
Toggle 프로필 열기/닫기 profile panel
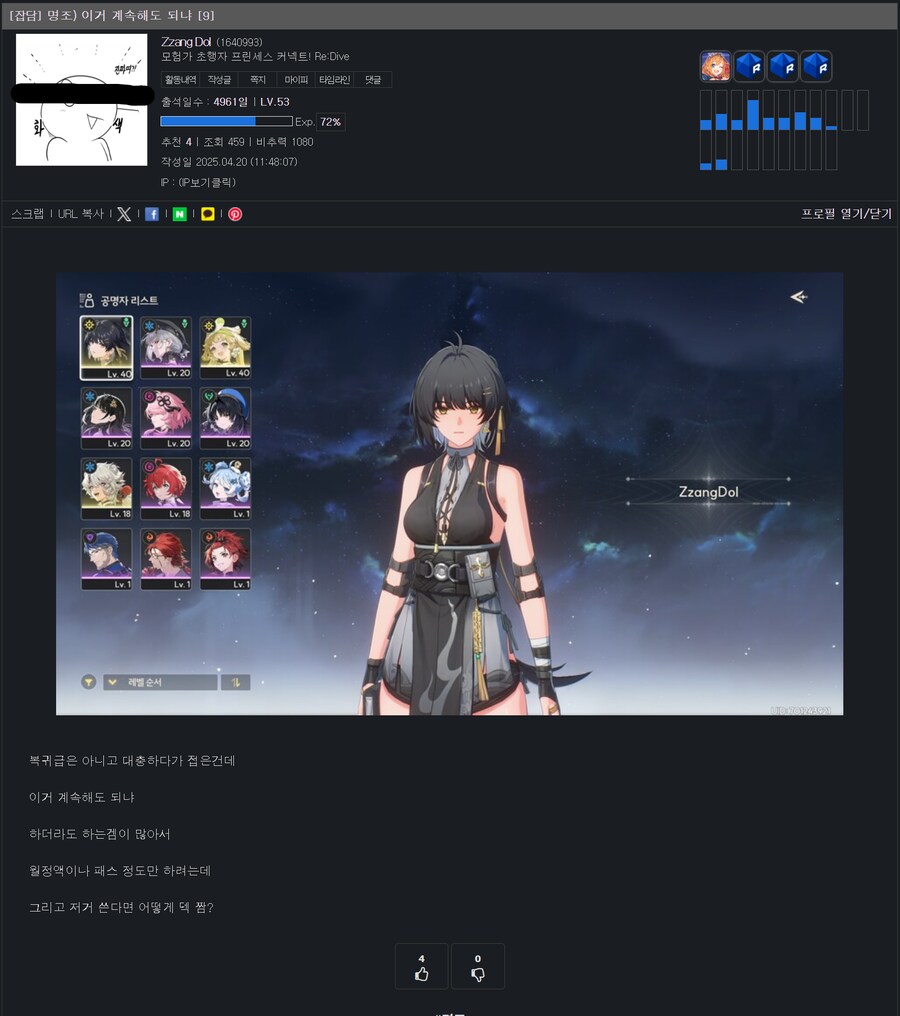pyautogui.click(x=846, y=214)
